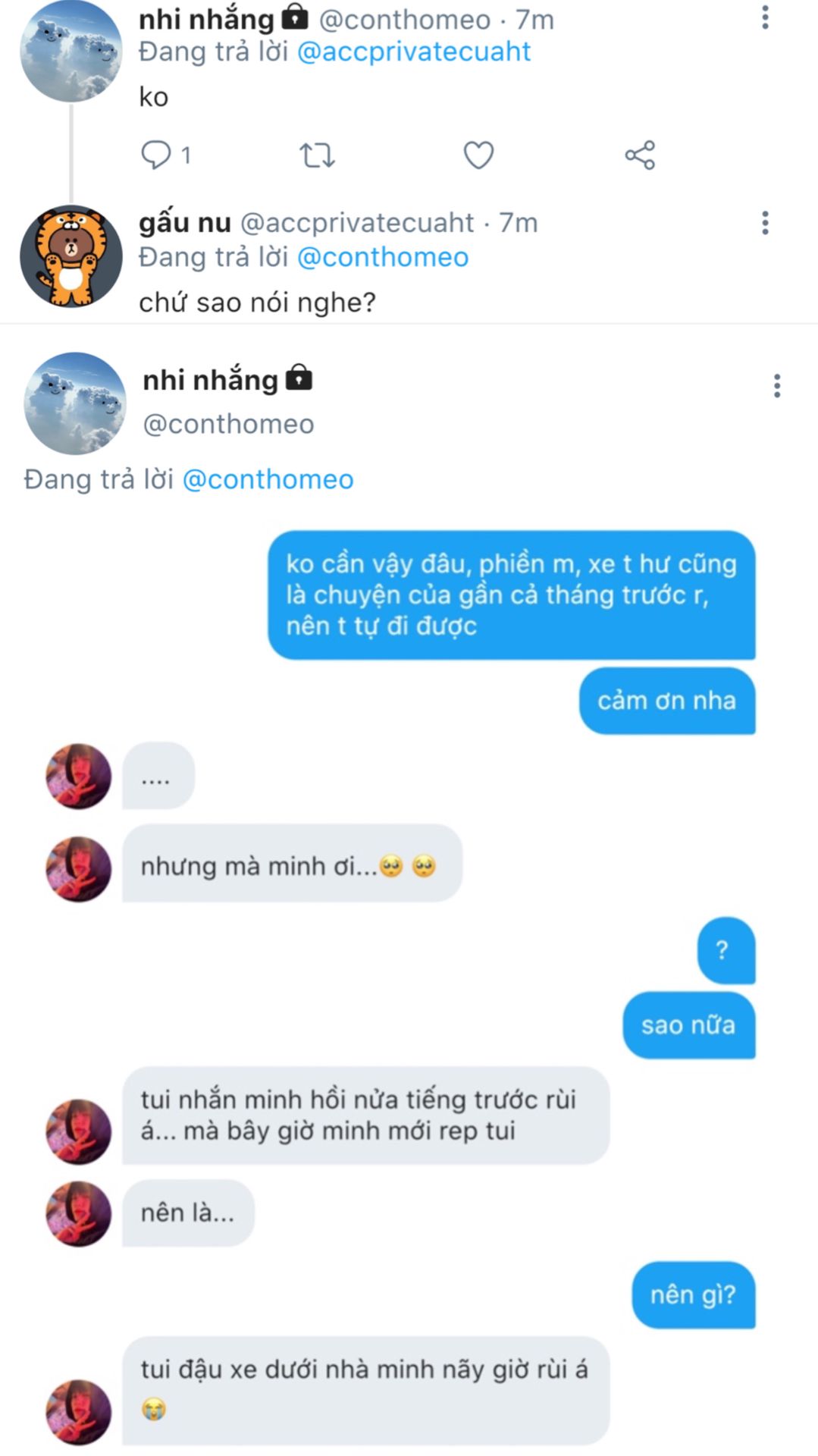This screenshot has width=818, height=1456.
Task: Open overflow menu on nhi nhắng's "ko" tweet
Action: tap(765, 17)
